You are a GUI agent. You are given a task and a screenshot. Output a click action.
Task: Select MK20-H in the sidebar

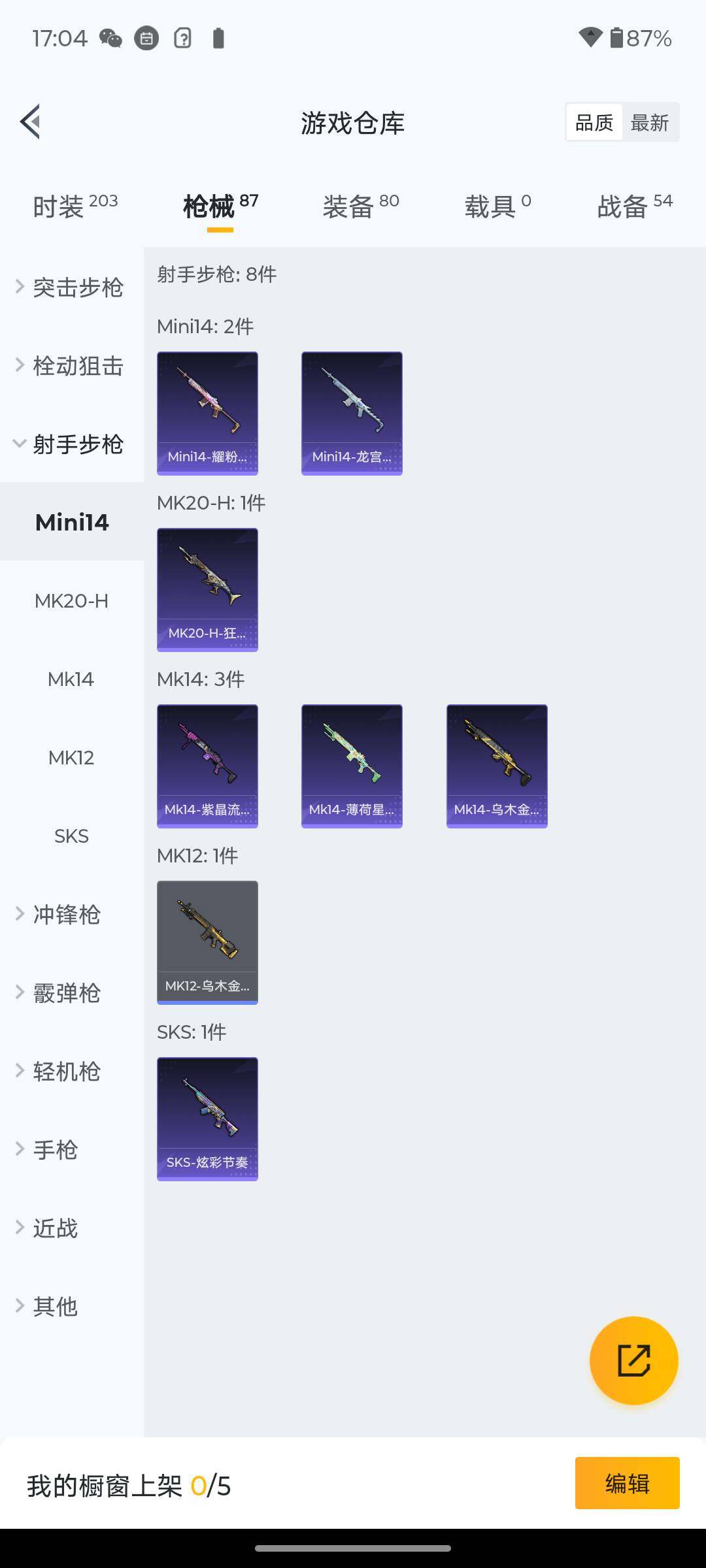[71, 601]
